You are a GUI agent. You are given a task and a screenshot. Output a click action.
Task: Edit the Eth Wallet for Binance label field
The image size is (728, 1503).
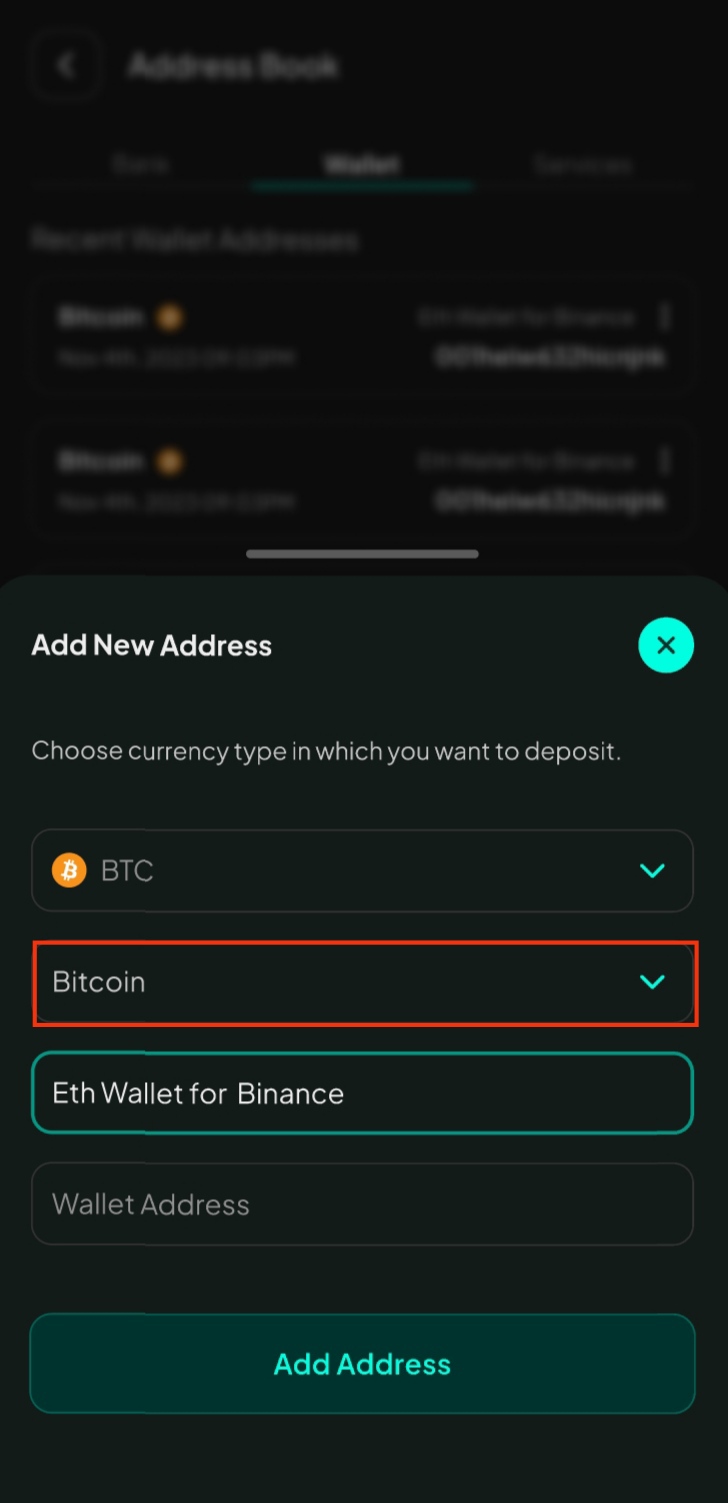click(362, 1093)
